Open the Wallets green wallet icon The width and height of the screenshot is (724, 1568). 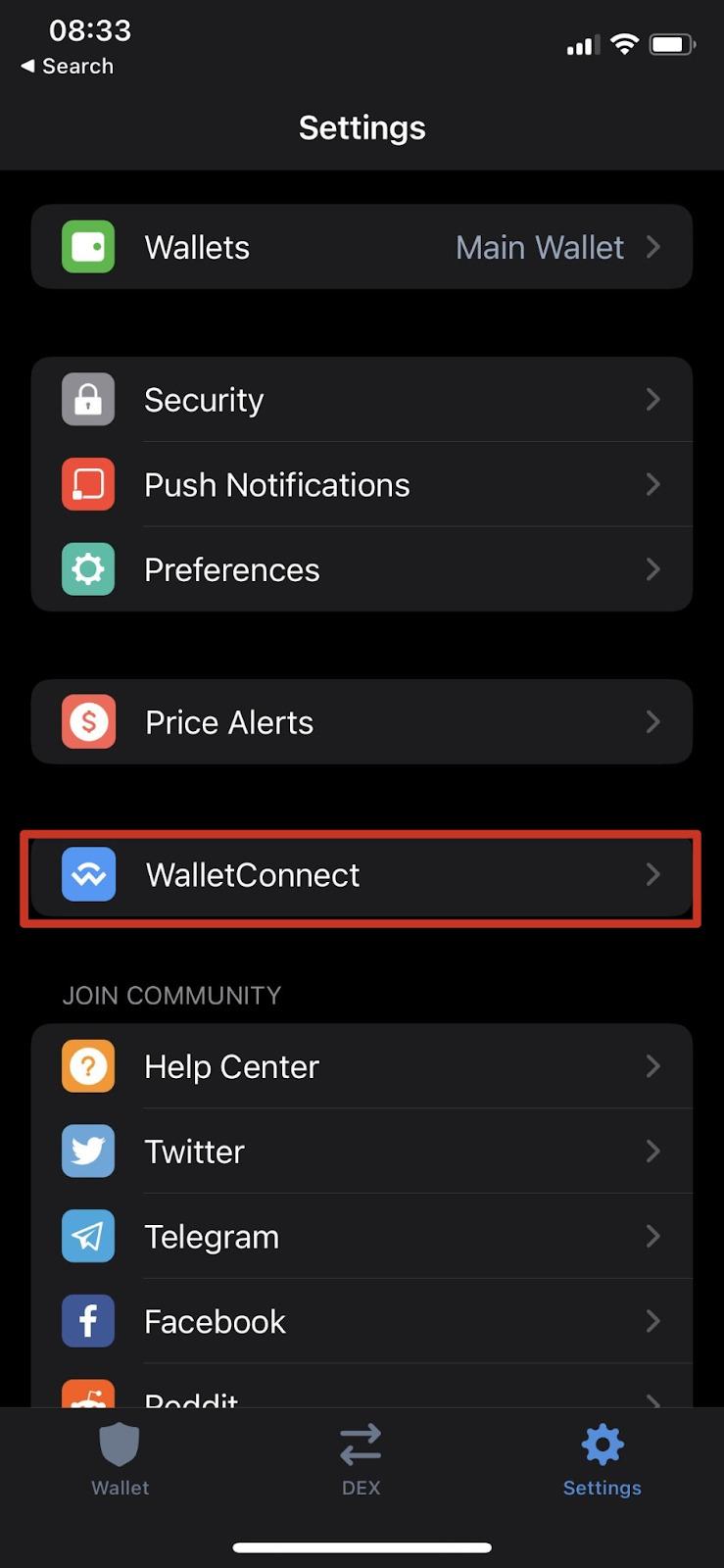88,247
